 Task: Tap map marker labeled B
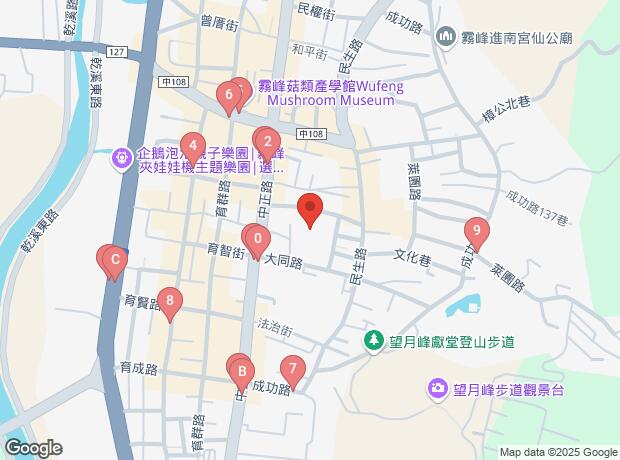click(x=241, y=371)
